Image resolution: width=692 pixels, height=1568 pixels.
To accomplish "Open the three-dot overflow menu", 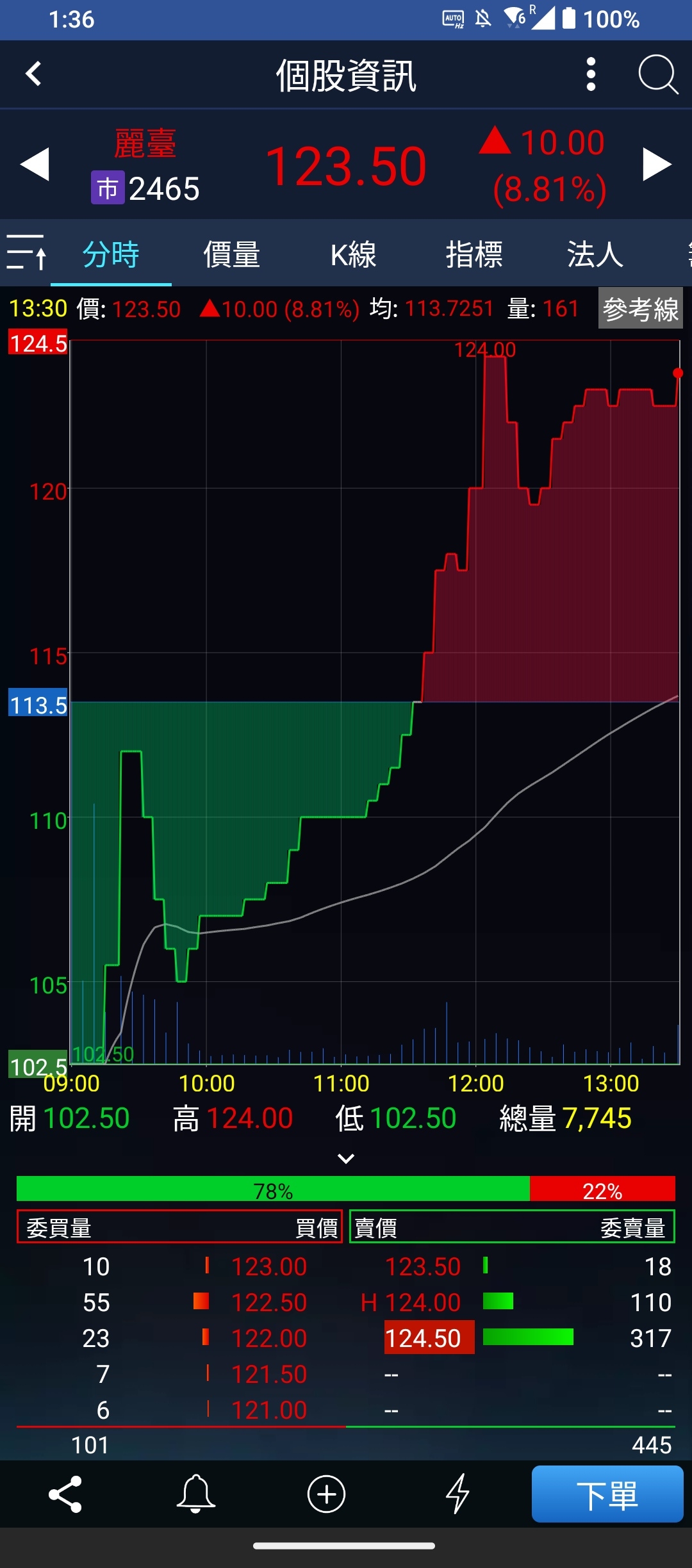I will (591, 74).
